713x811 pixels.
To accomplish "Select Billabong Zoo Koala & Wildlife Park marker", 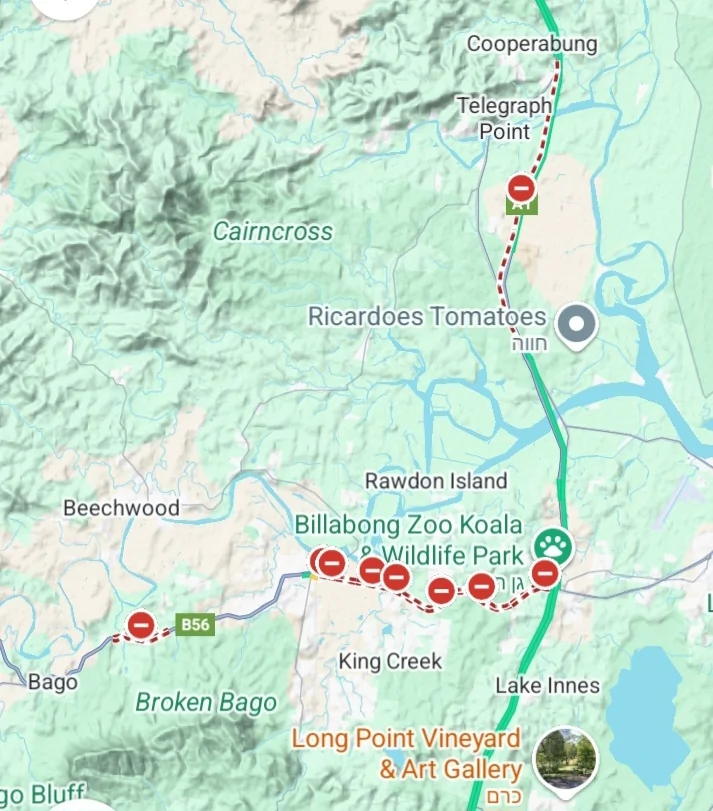I will click(549, 543).
